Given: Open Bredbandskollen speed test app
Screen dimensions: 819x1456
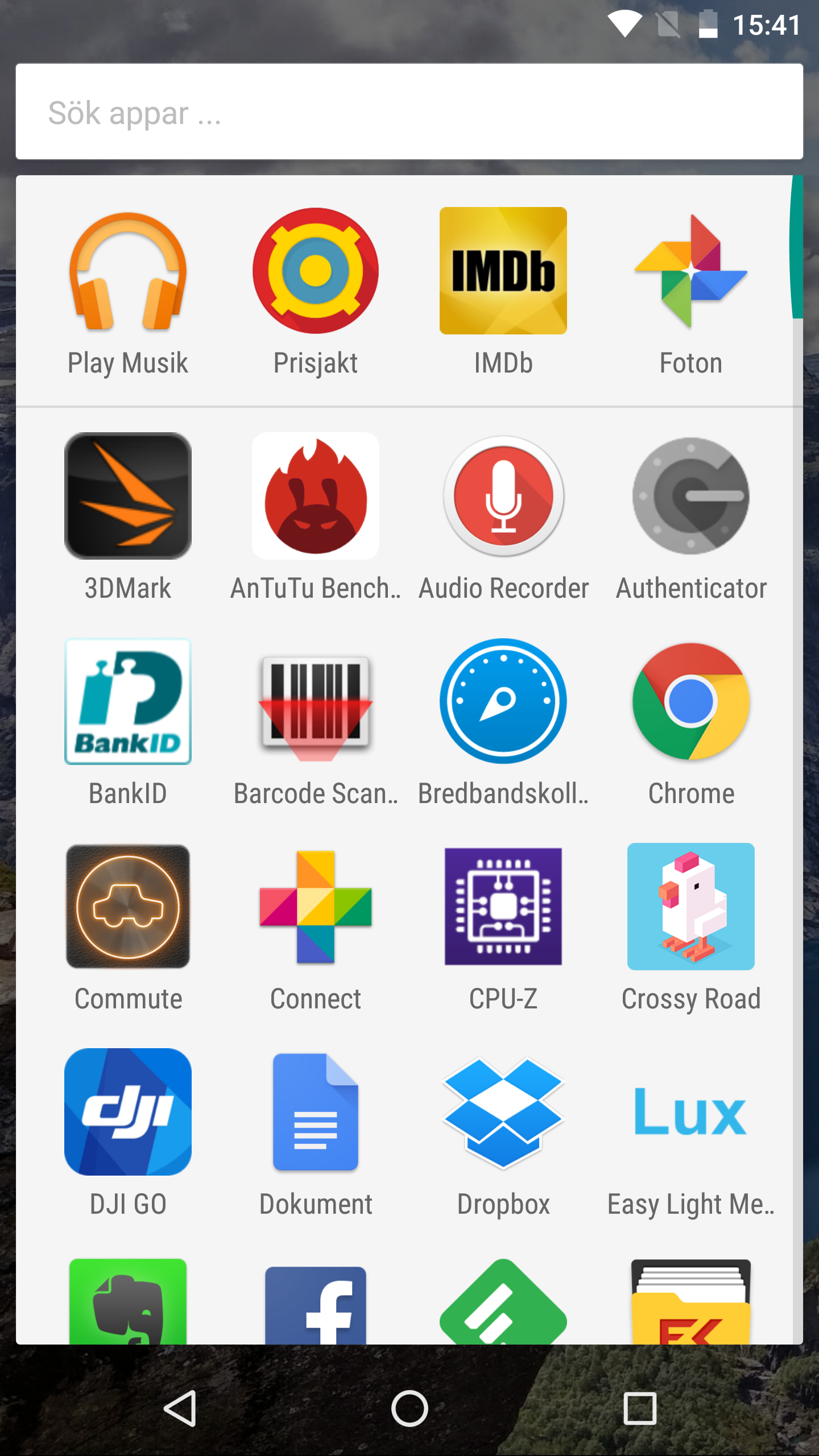Looking at the screenshot, I should click(x=503, y=701).
